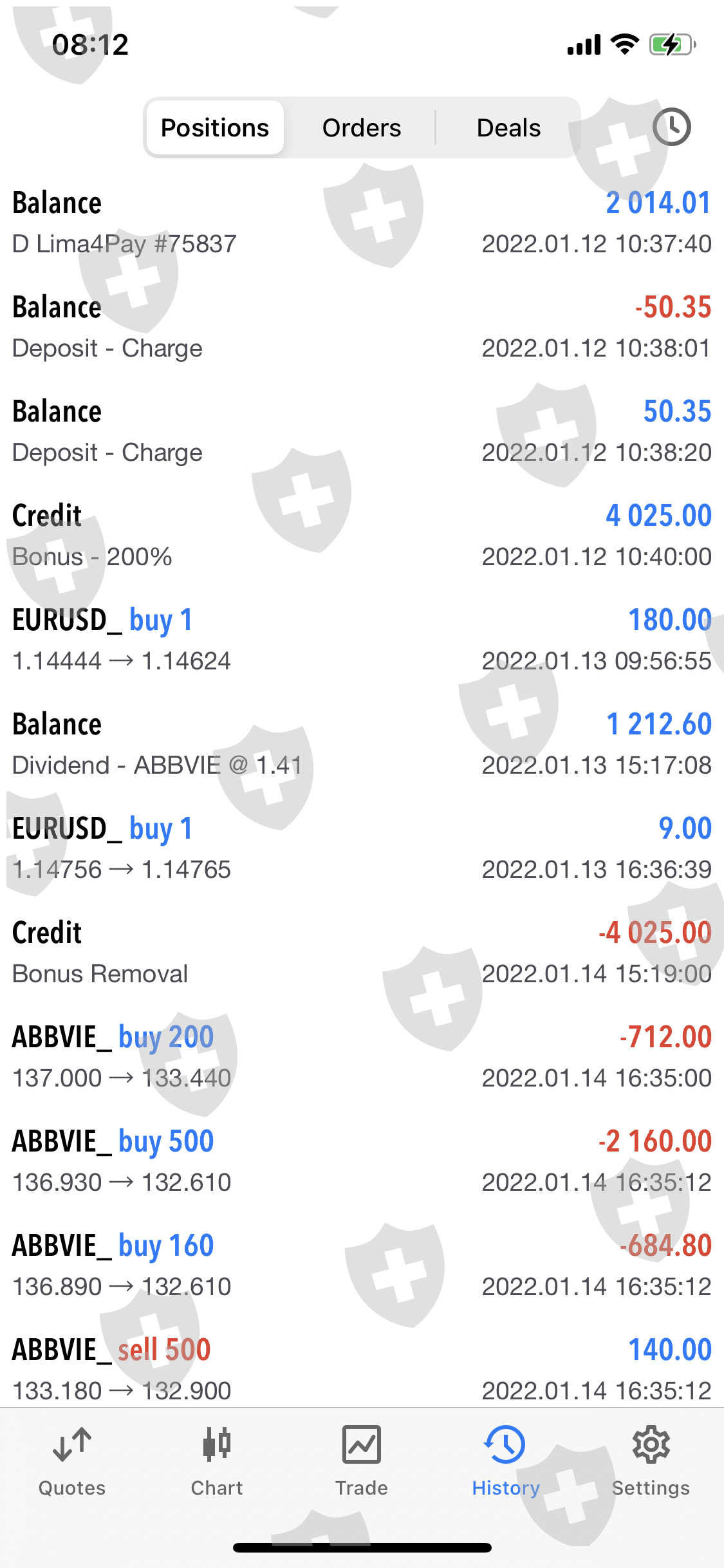
Task: Switch to the Orders segment
Action: pos(362,128)
